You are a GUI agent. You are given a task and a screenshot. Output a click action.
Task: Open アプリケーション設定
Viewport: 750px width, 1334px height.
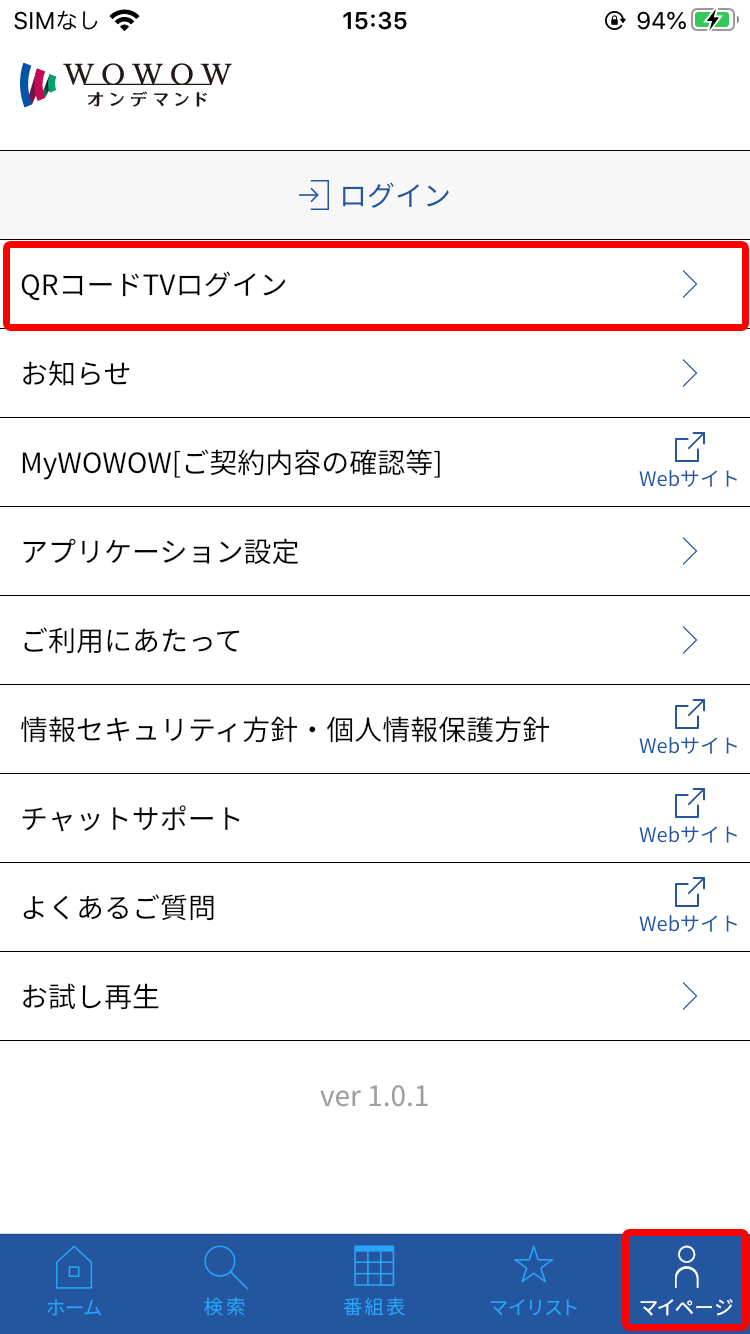point(375,552)
